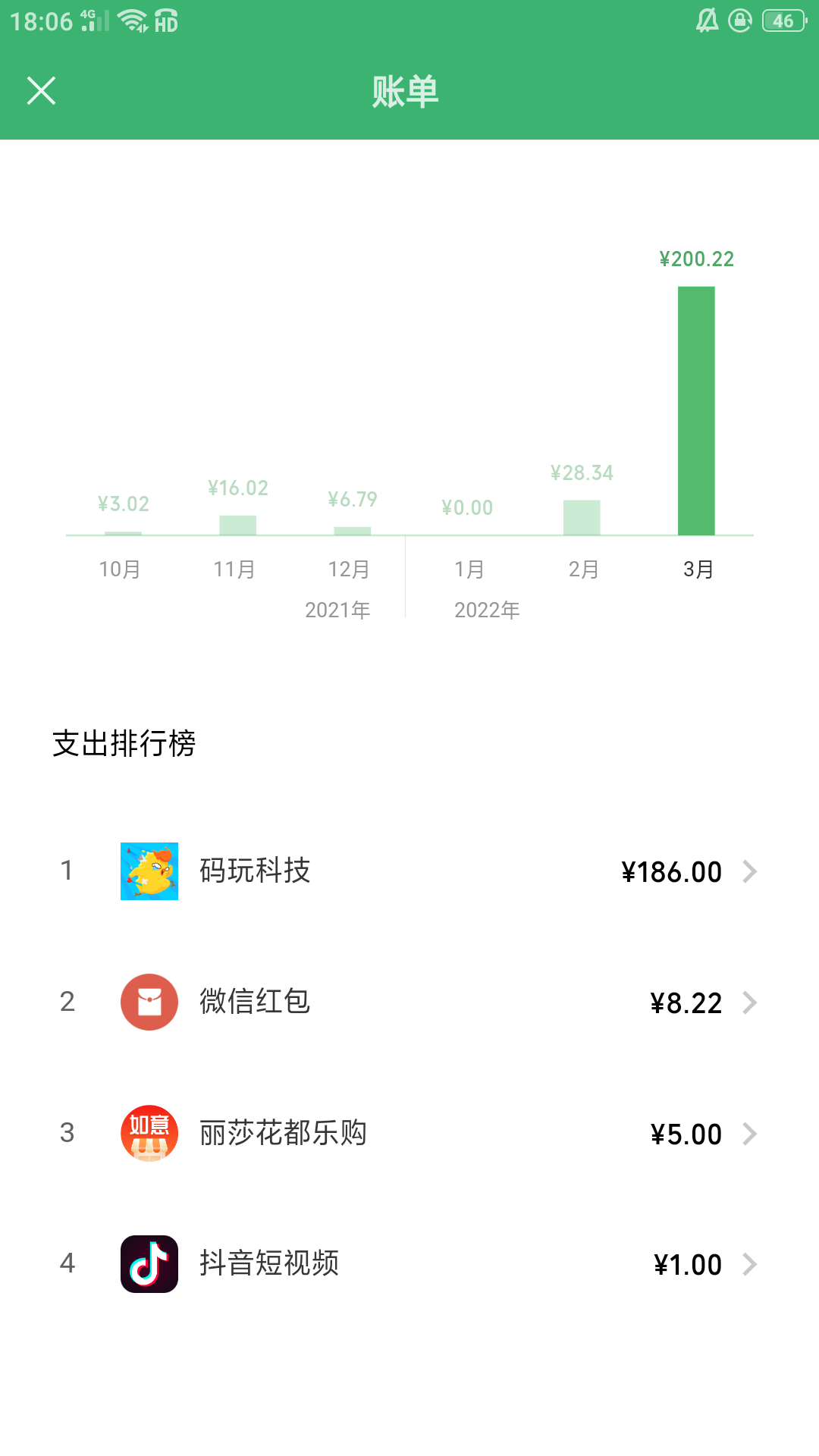Select the 3月 bar in chart
Viewport: 819px width, 1456px height.
(696, 411)
